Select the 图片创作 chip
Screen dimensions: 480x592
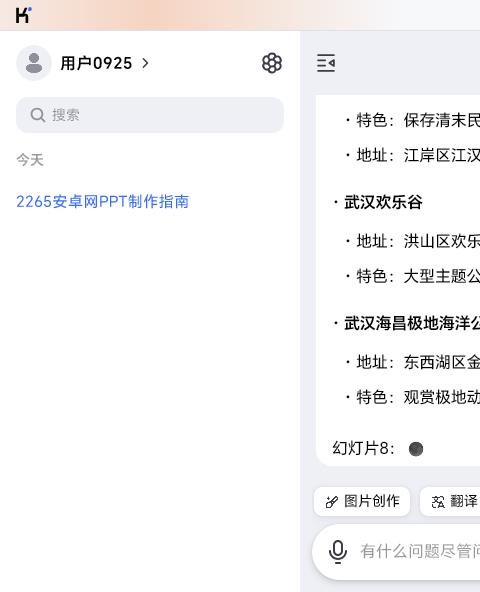(362, 501)
